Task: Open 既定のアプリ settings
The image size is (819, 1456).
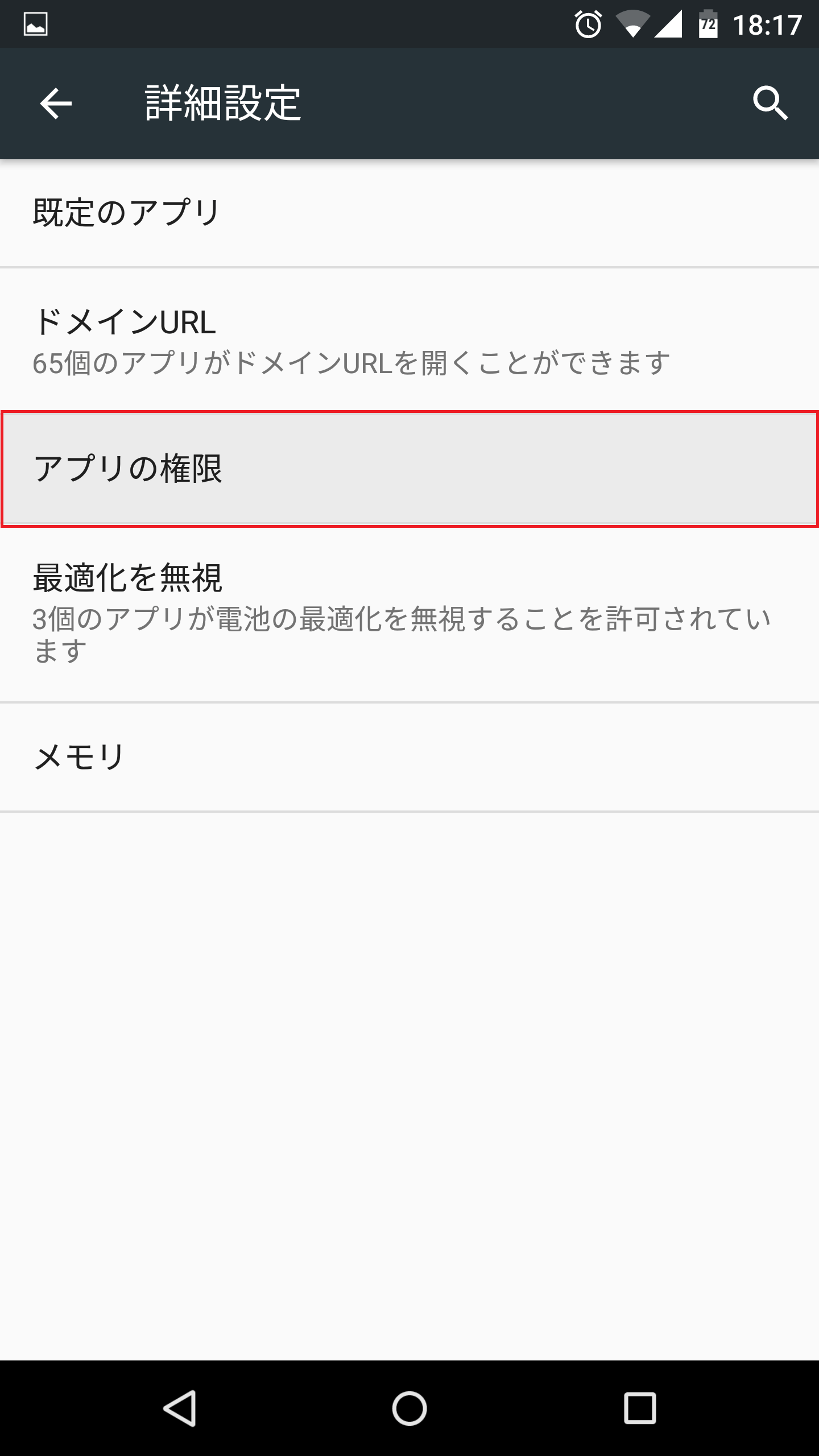Action: tap(409, 213)
